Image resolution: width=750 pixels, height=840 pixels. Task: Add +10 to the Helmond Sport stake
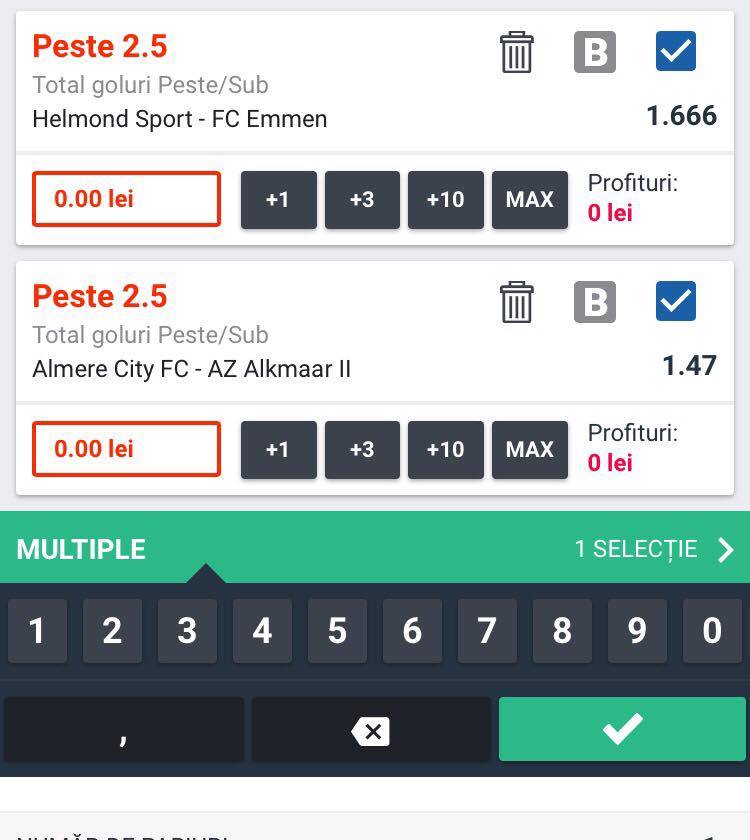click(445, 200)
